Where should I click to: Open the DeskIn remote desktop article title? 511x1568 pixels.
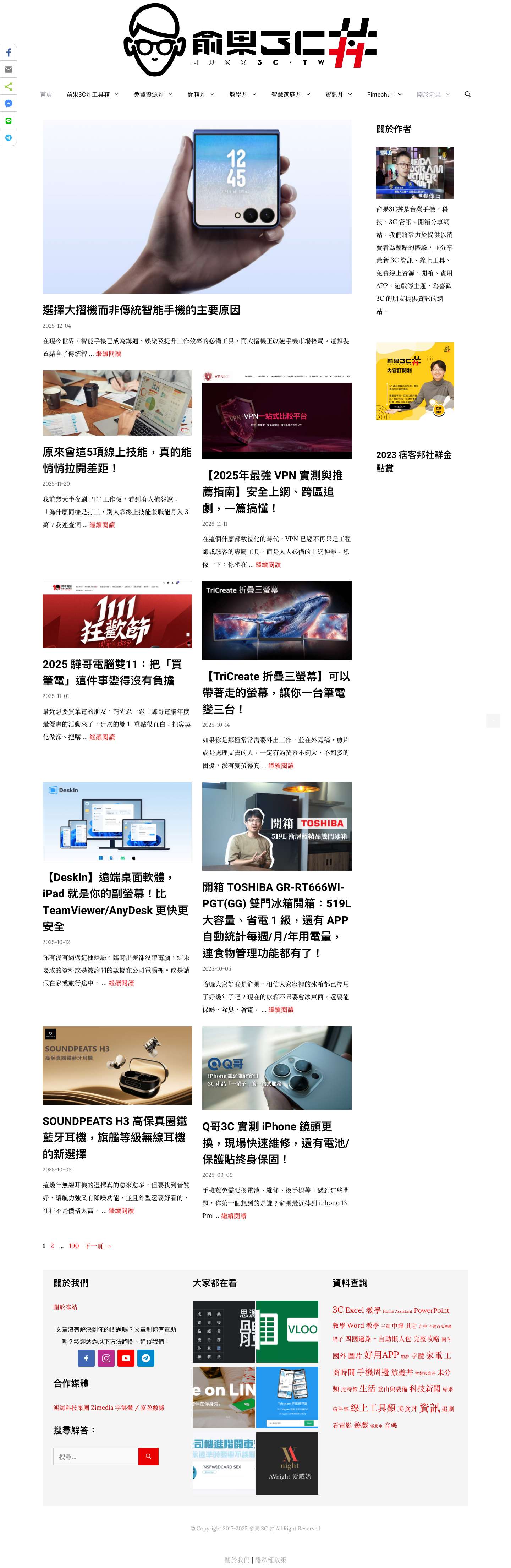point(116,901)
